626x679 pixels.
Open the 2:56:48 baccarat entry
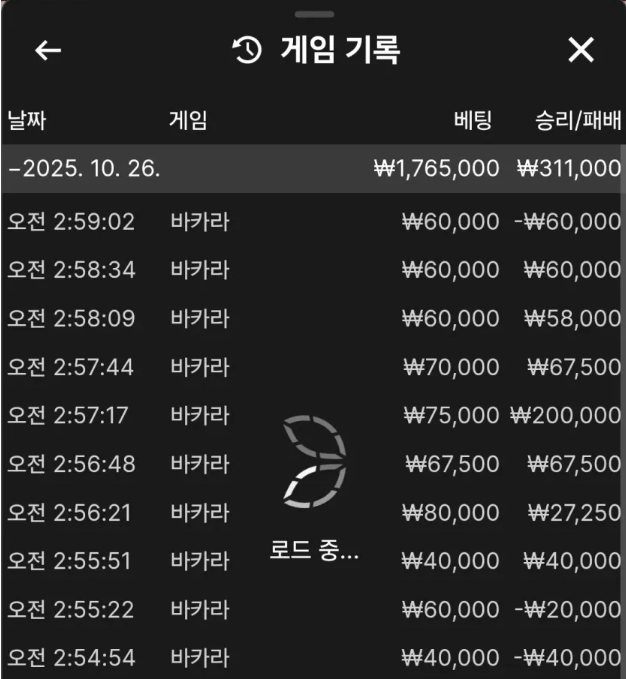point(313,464)
